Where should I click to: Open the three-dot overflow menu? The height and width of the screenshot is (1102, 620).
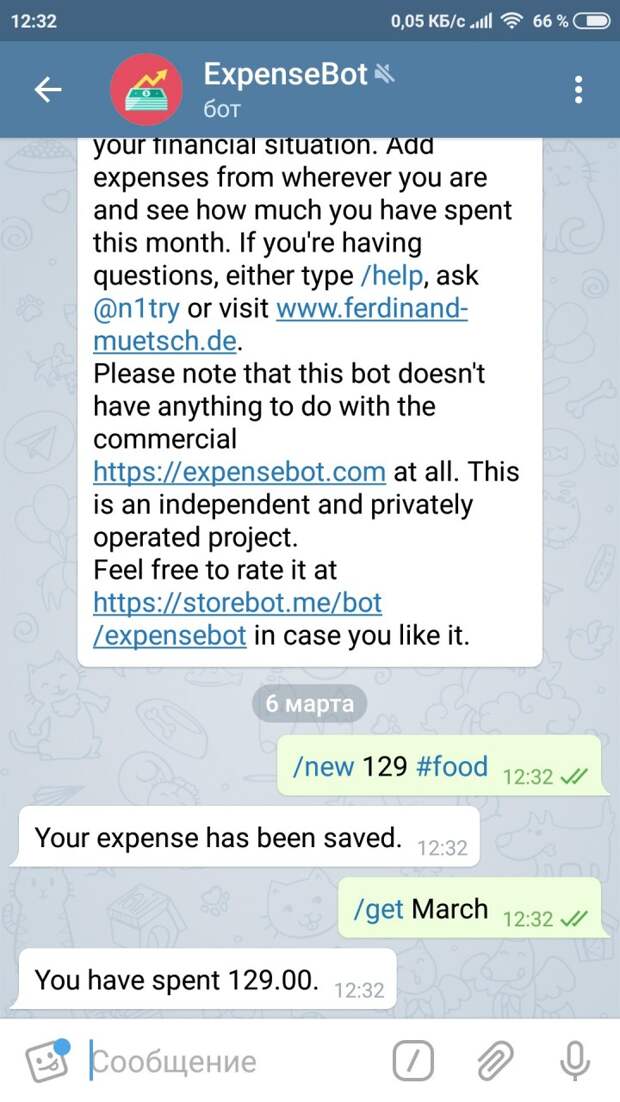click(x=578, y=90)
